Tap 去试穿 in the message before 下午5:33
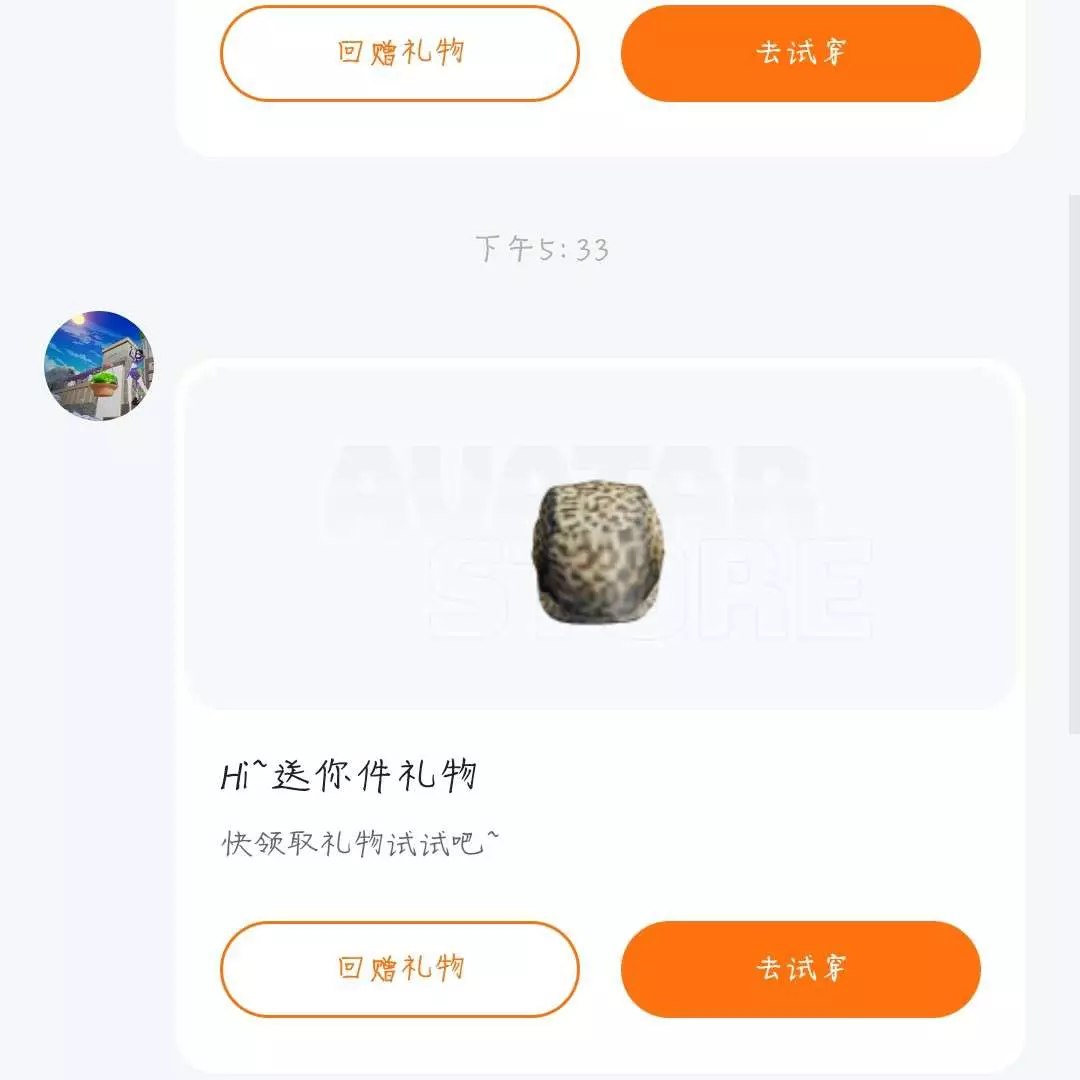Viewport: 1080px width, 1080px height. (x=800, y=53)
